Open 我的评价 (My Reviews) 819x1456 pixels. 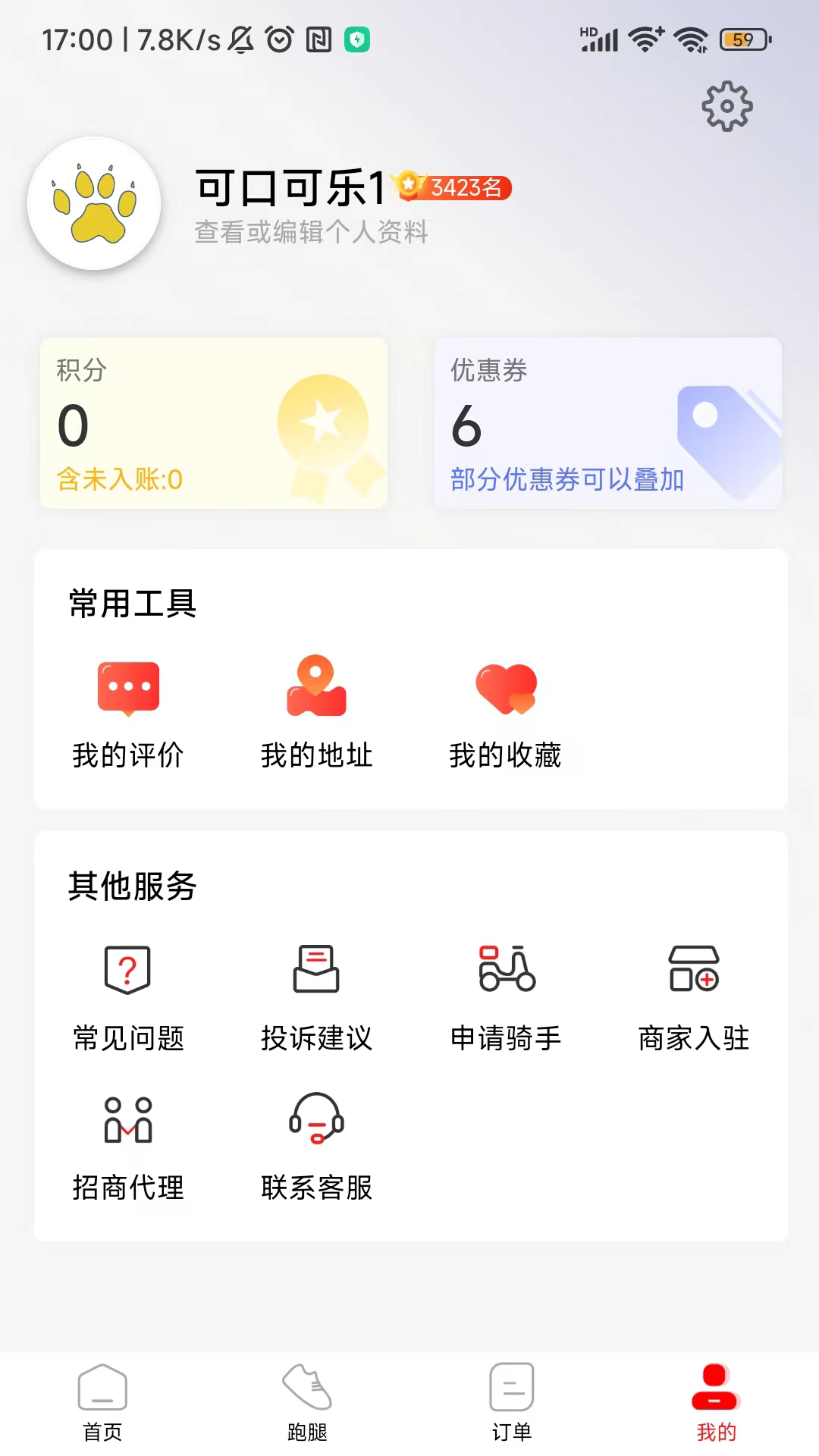127,713
